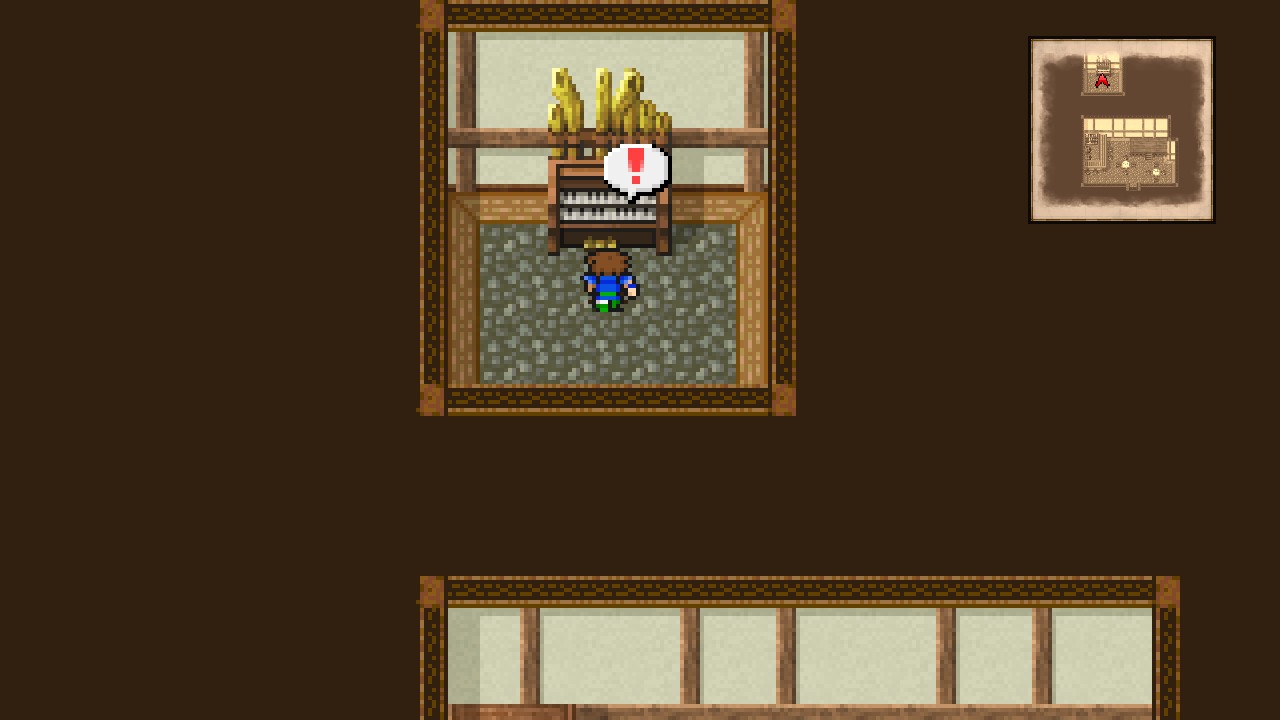Open the minimap

pos(1121,130)
